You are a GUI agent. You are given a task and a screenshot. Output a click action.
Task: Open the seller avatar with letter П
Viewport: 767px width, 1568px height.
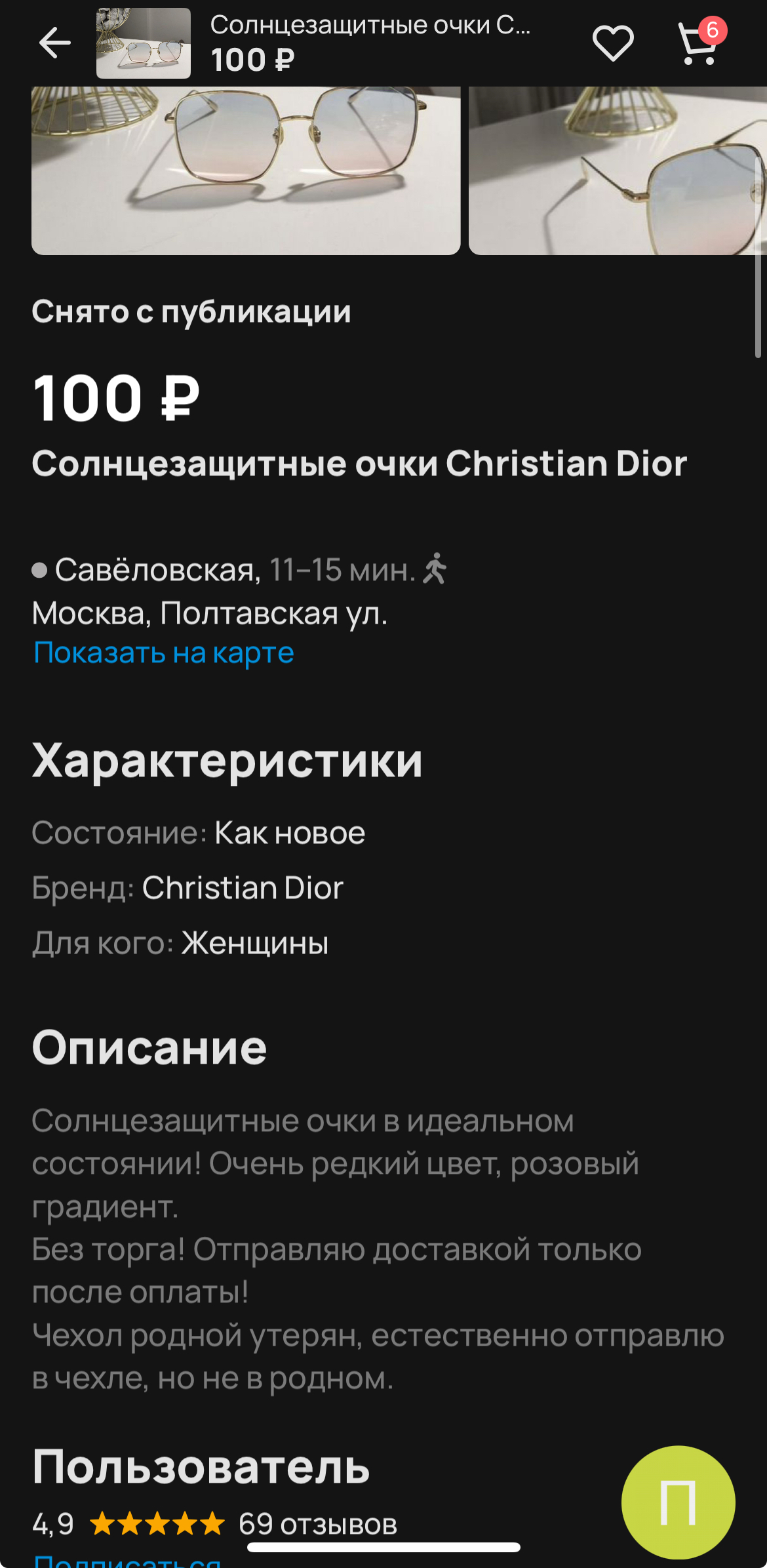pos(678,1502)
